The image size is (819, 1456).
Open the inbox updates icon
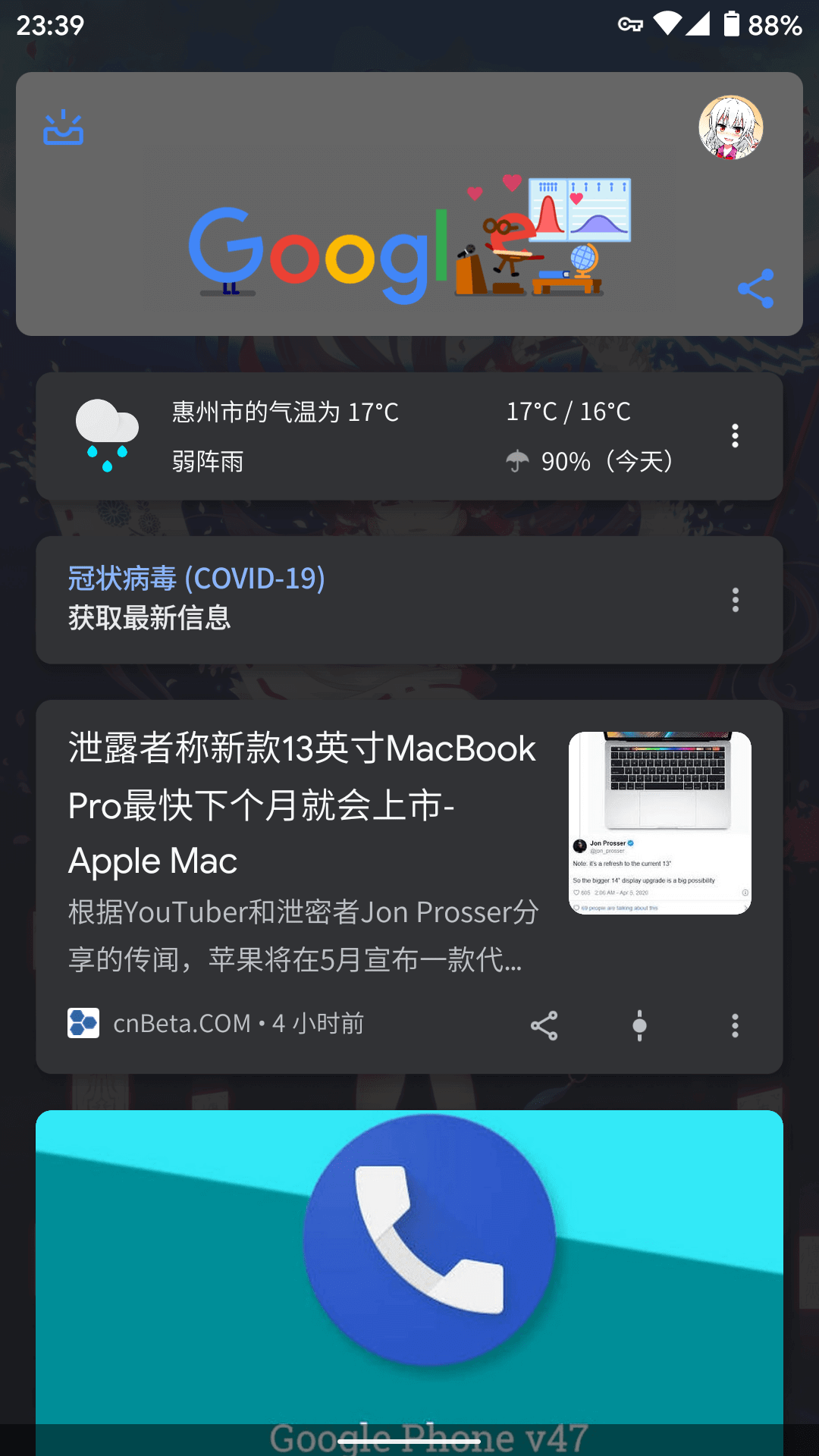coord(63,127)
